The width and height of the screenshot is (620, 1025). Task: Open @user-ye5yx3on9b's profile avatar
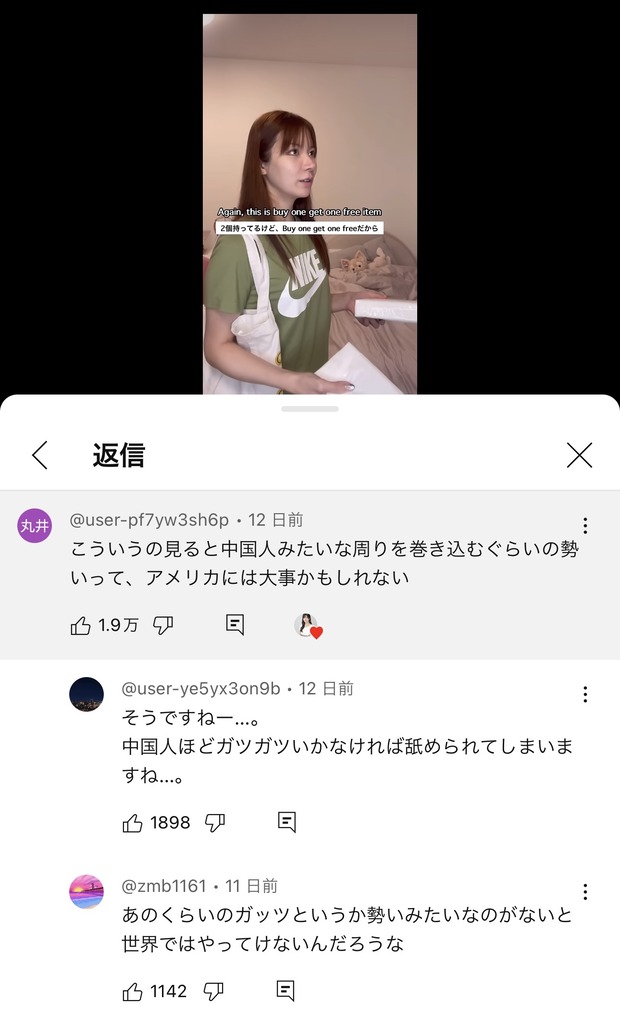tap(87, 694)
